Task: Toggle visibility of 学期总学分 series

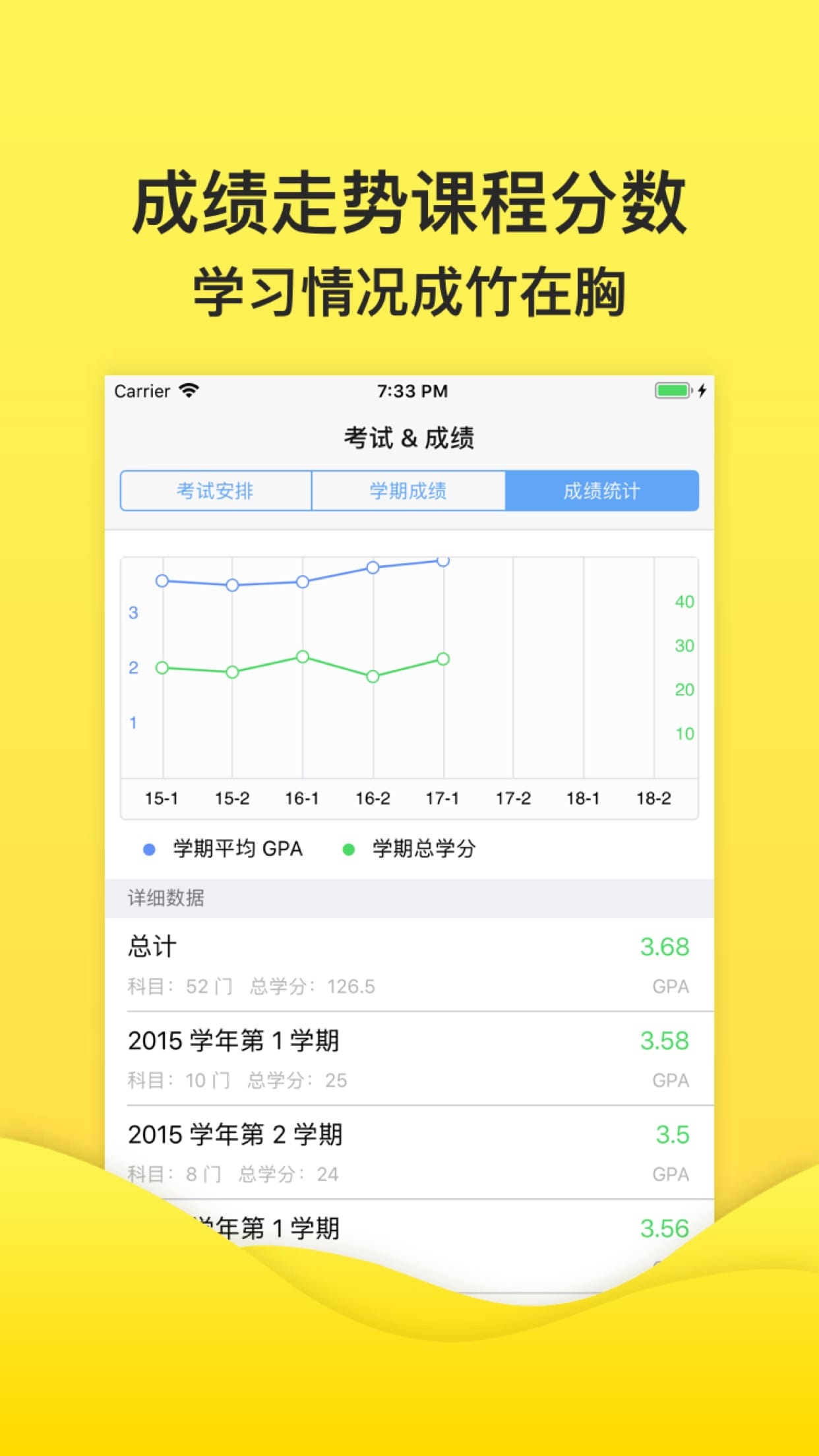Action: (422, 849)
